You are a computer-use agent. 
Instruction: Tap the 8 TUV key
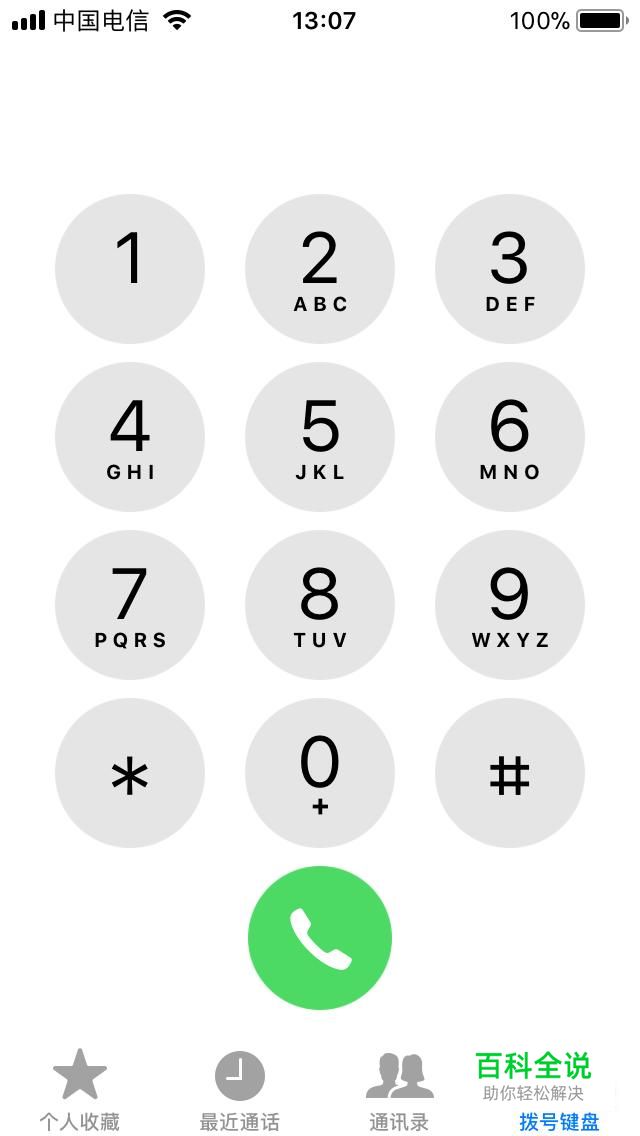pos(320,605)
